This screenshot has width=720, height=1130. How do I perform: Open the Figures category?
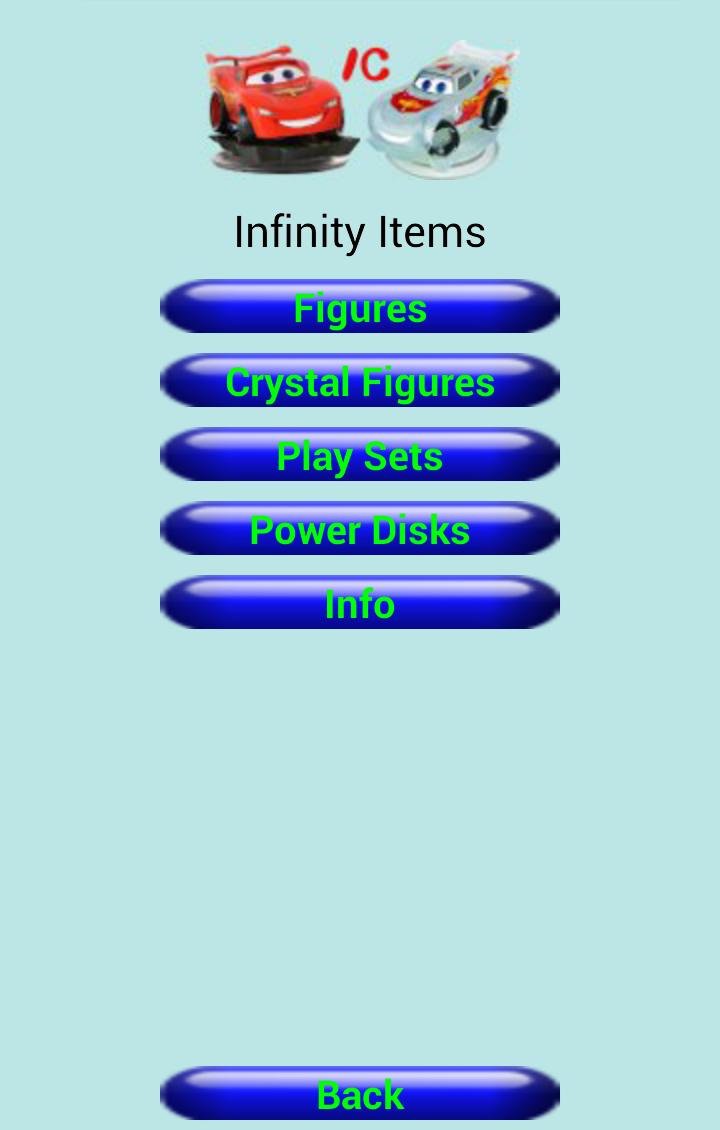360,308
